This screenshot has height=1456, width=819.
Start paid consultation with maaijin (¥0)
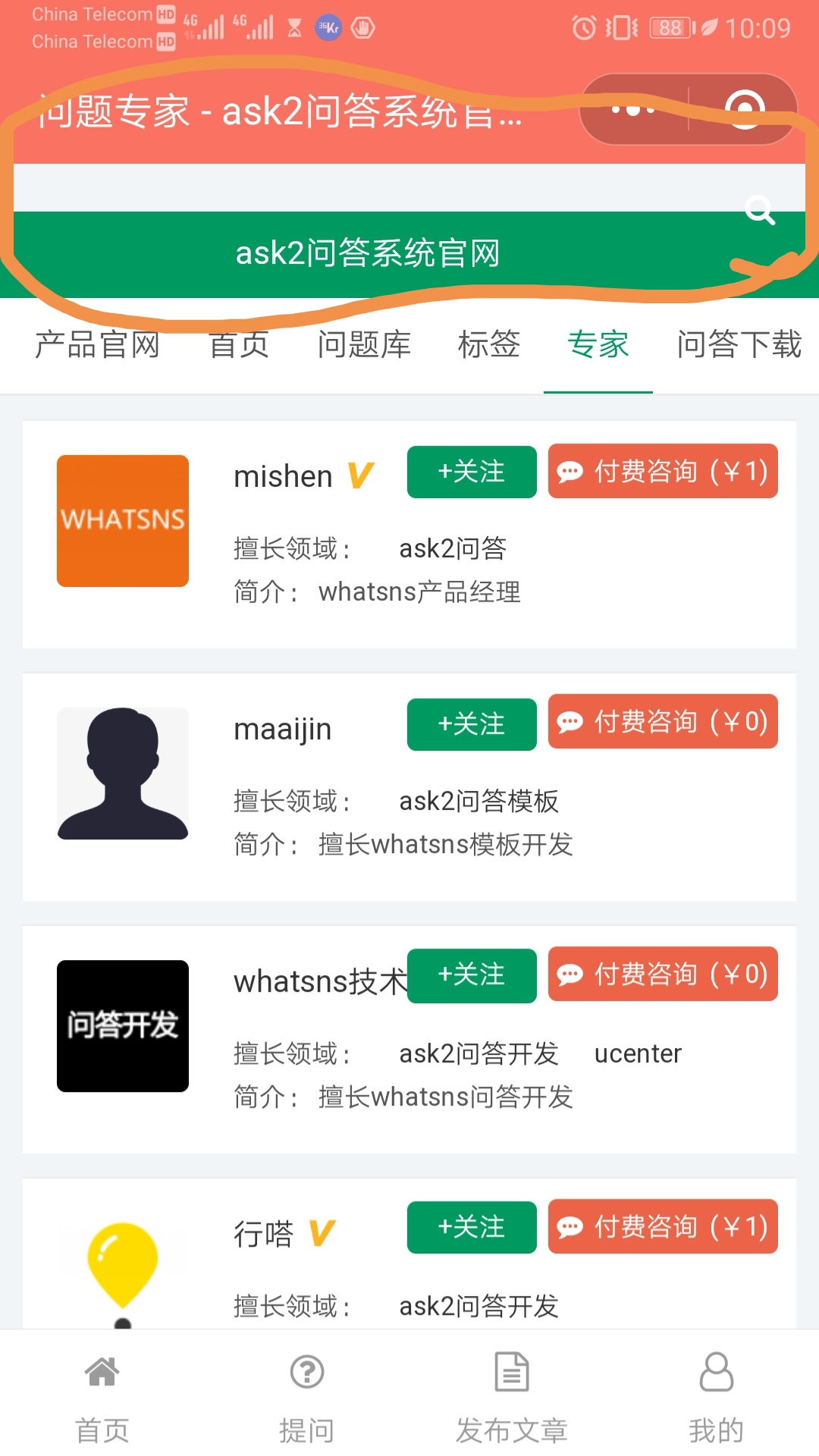tap(663, 722)
